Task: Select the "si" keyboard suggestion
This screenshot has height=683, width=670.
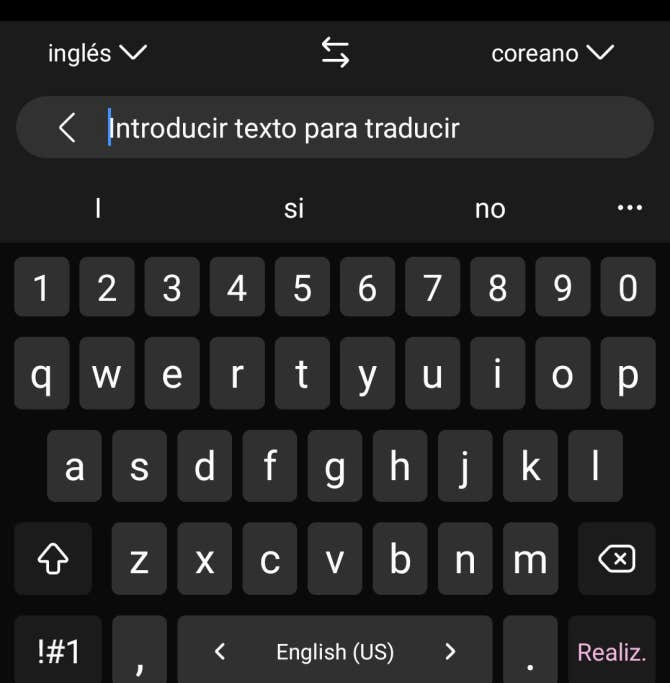Action: (x=293, y=208)
